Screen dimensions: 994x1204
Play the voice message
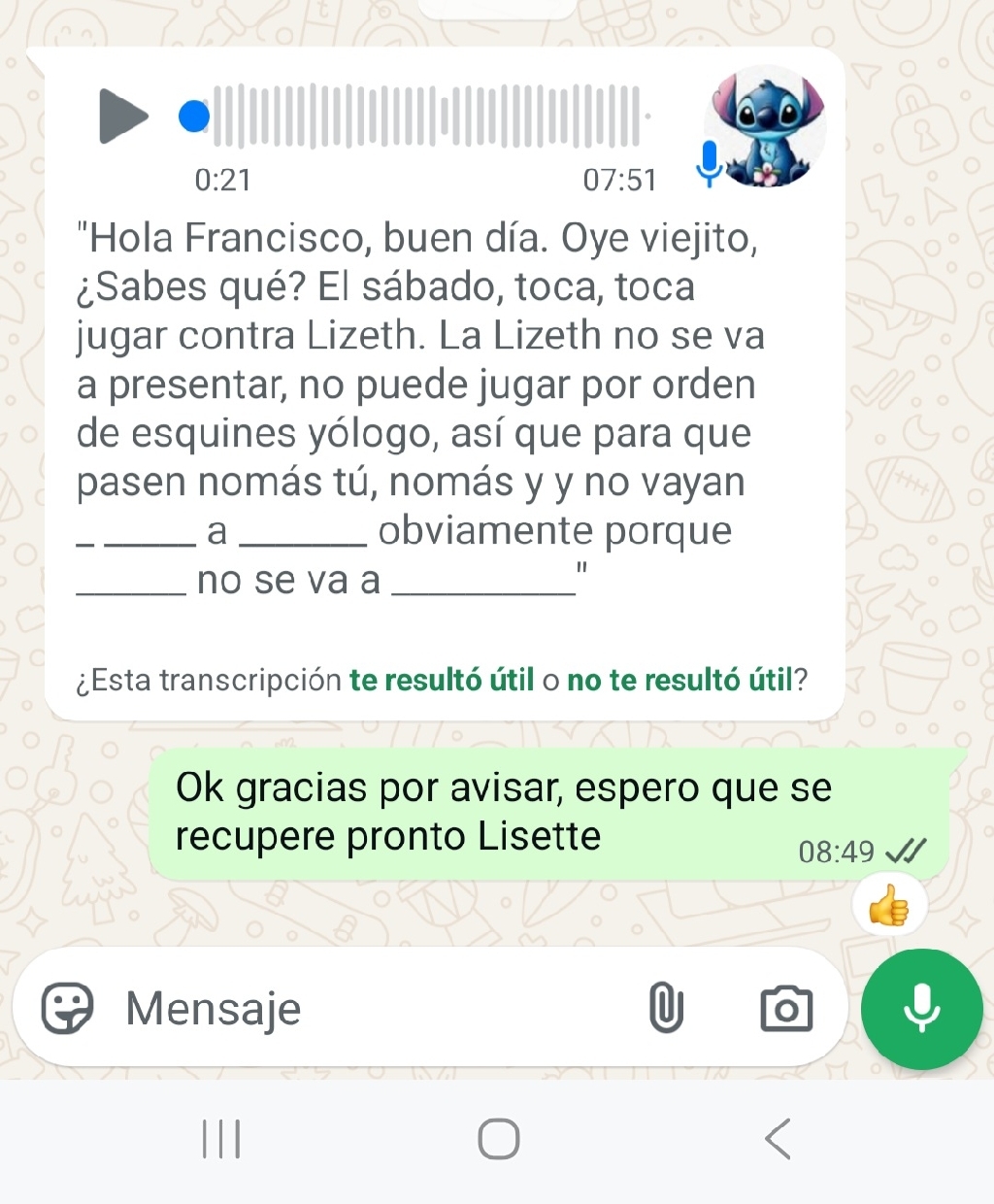tap(123, 117)
